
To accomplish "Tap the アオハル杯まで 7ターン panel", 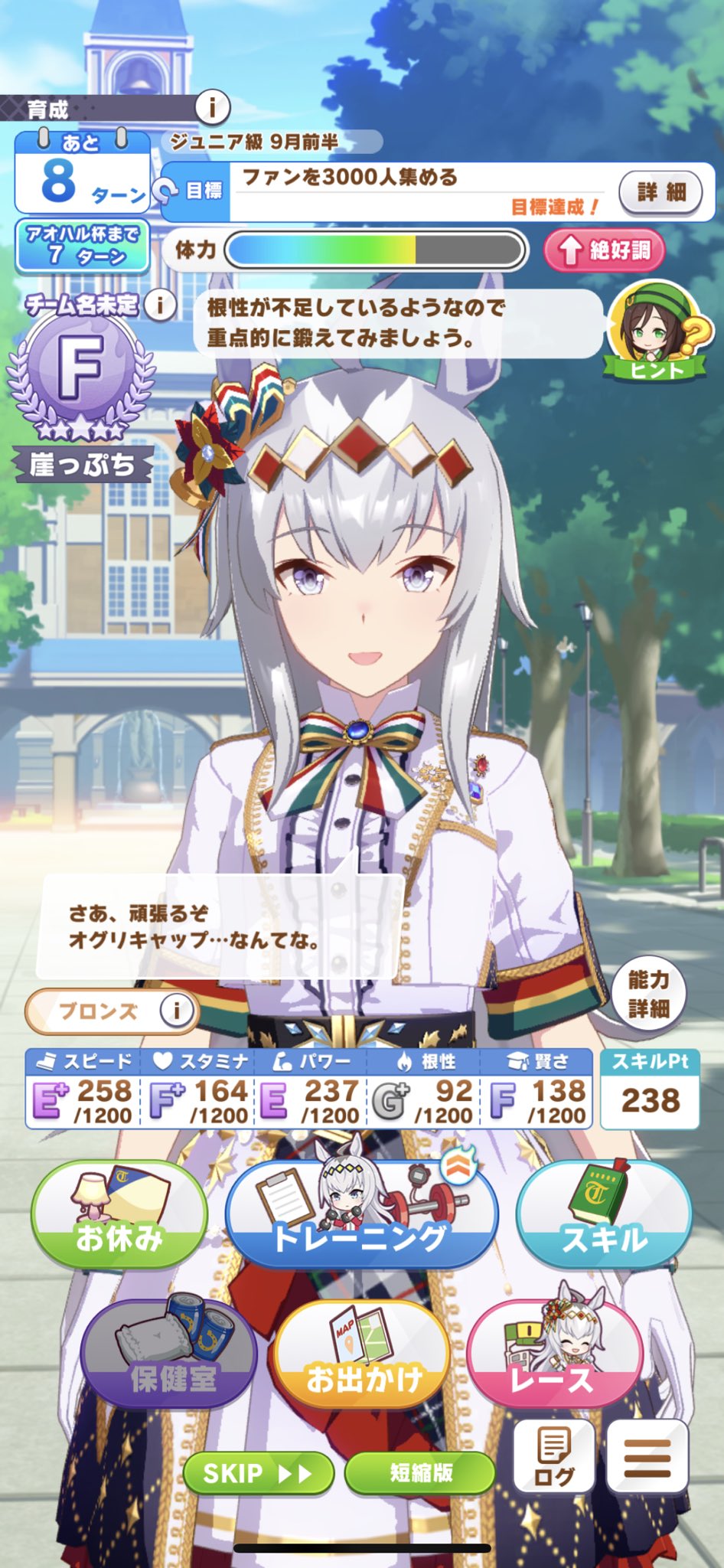I will [82, 246].
